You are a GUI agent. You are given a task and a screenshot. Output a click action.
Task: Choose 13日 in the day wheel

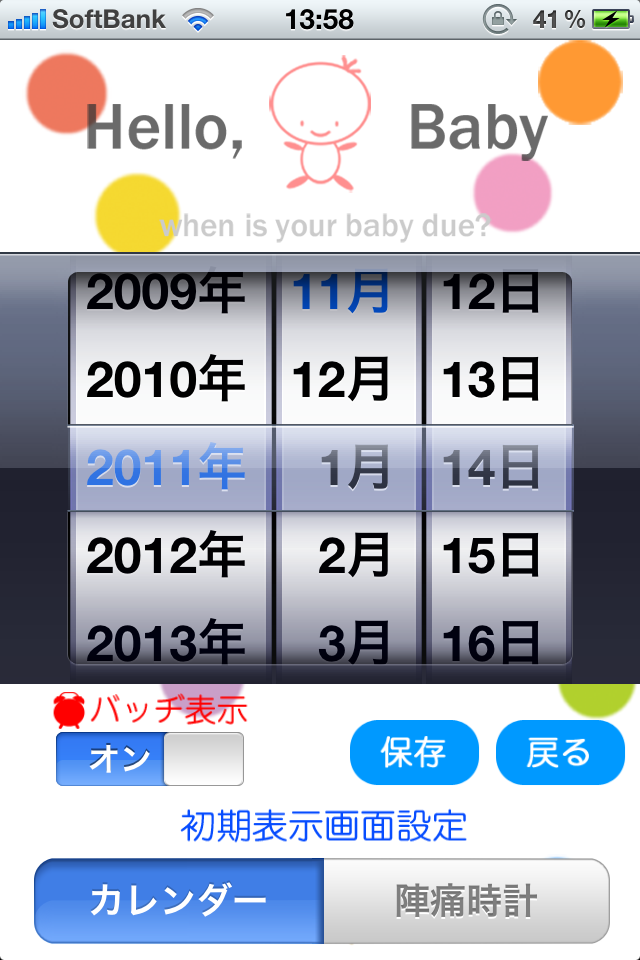click(x=492, y=380)
